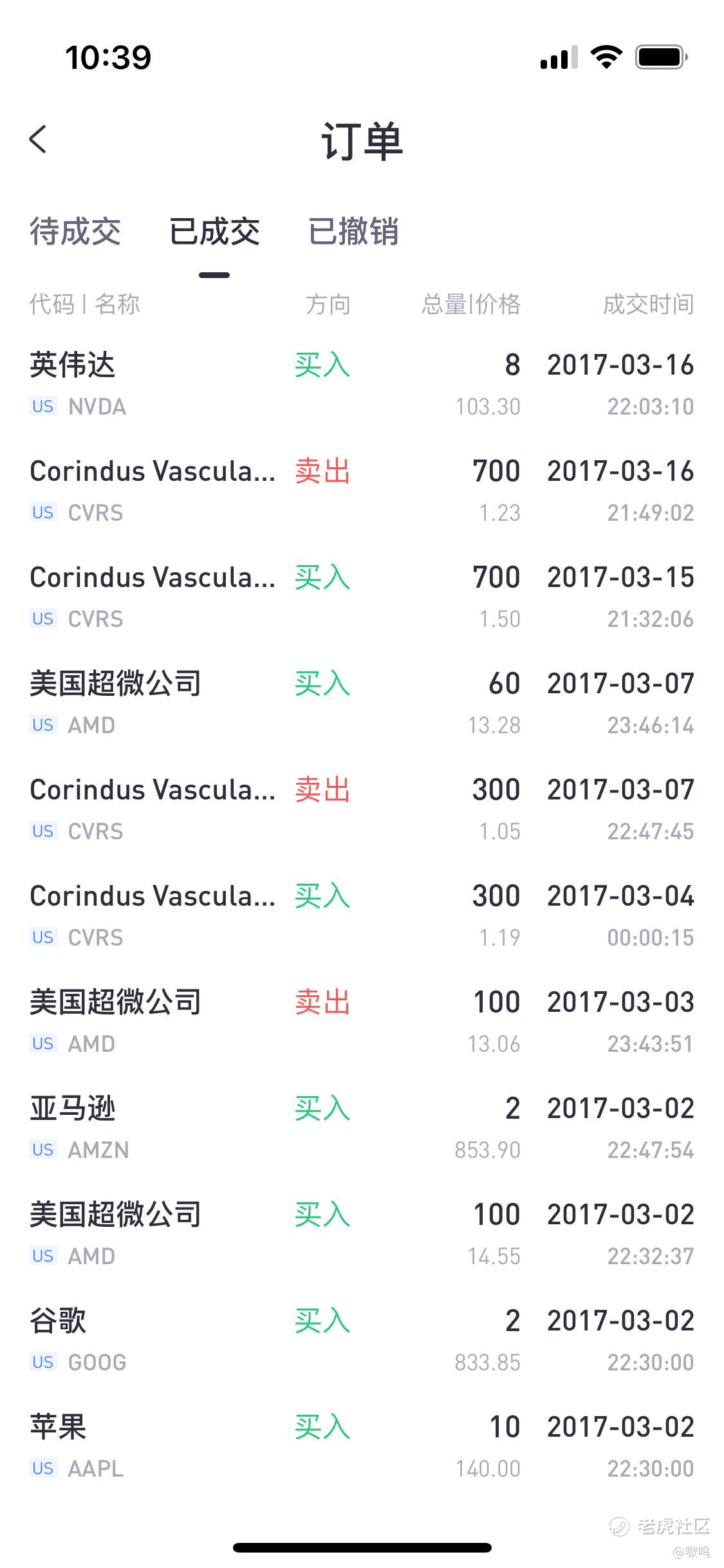Open AMD buy order of 60 shares
The image size is (724, 1568).
[362, 704]
